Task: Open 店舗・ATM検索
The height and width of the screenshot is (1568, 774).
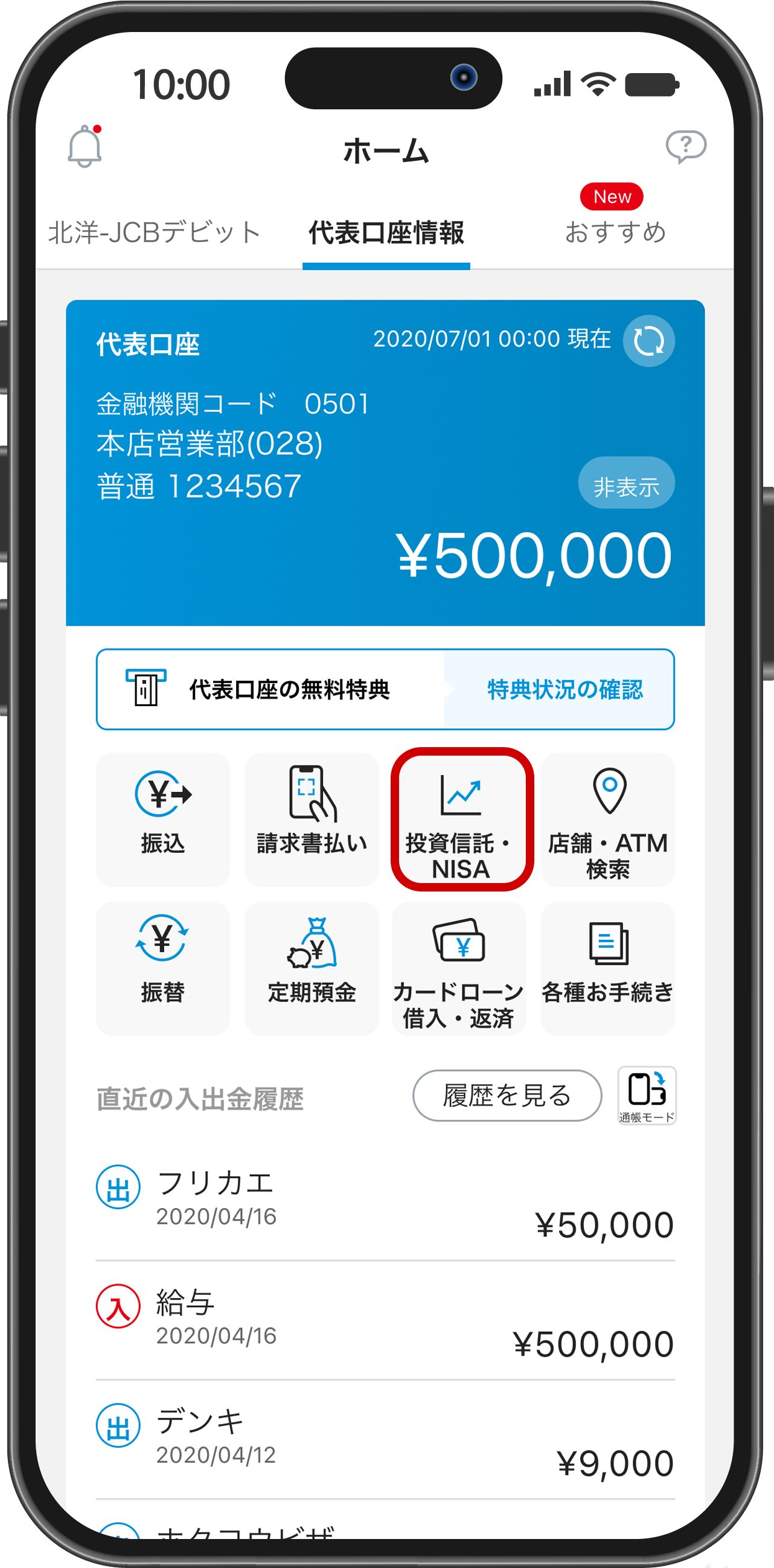Action: [x=607, y=819]
